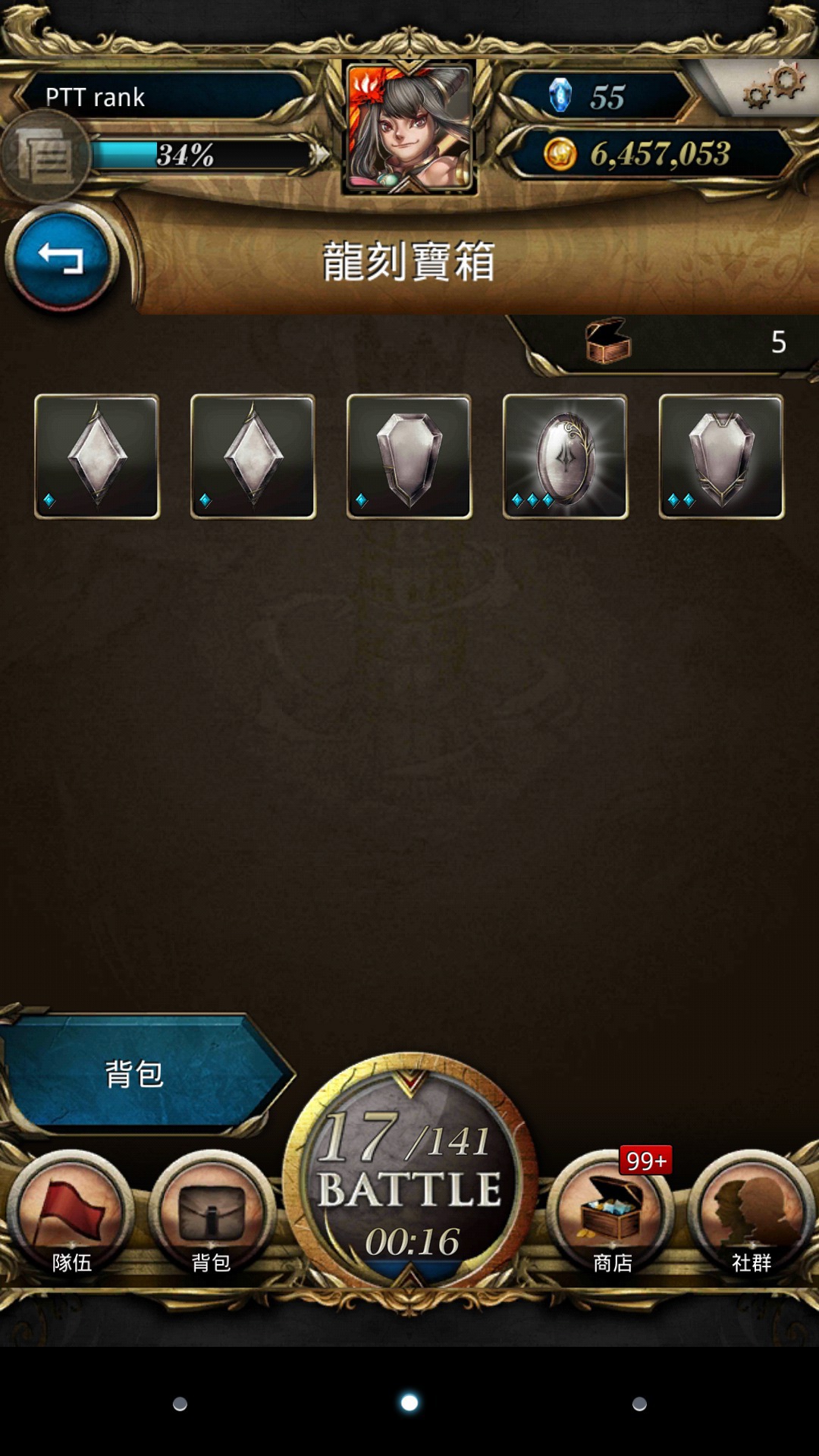Image resolution: width=819 pixels, height=1456 pixels.
Task: Select the second diamond-shaped rune chest item
Action: [253, 457]
